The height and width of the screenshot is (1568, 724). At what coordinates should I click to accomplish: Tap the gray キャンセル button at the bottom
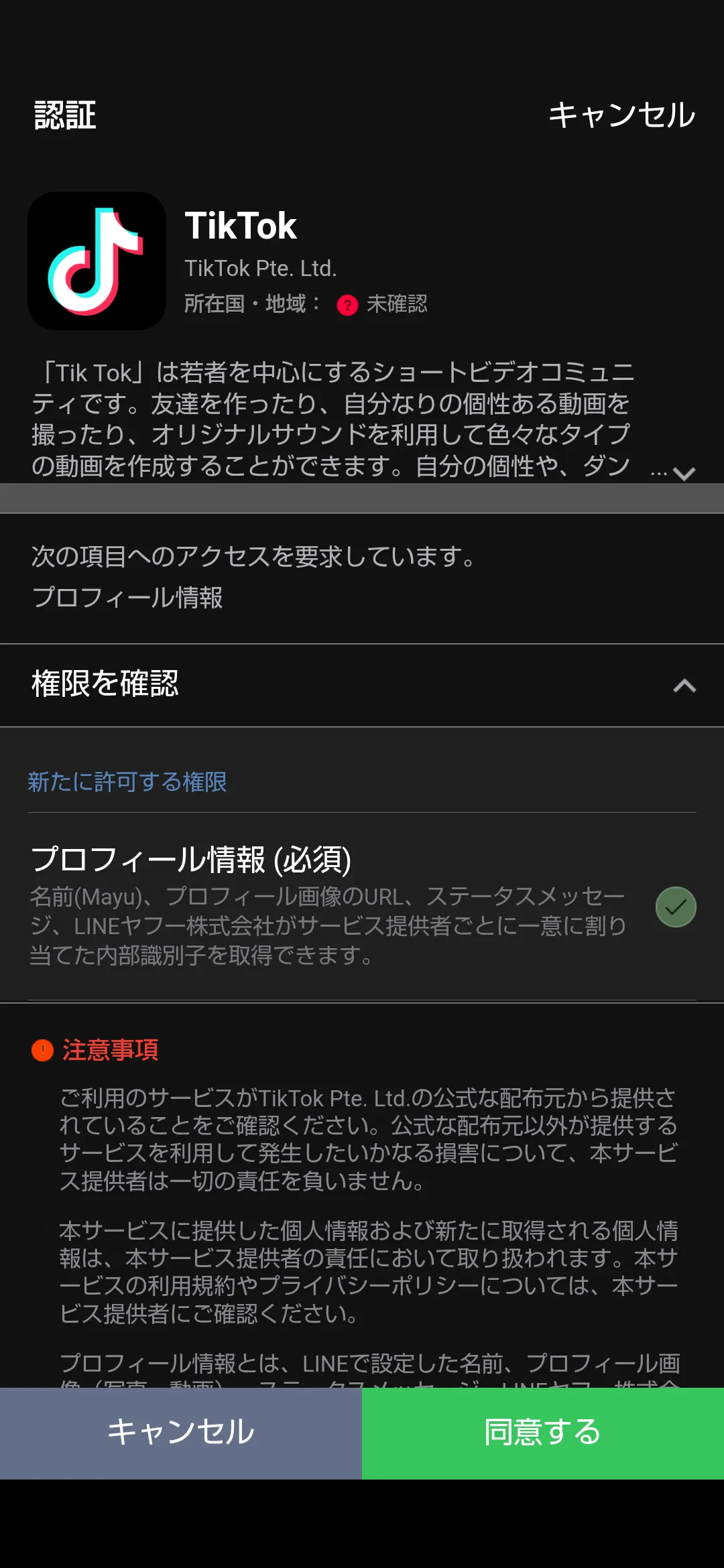[x=181, y=1433]
